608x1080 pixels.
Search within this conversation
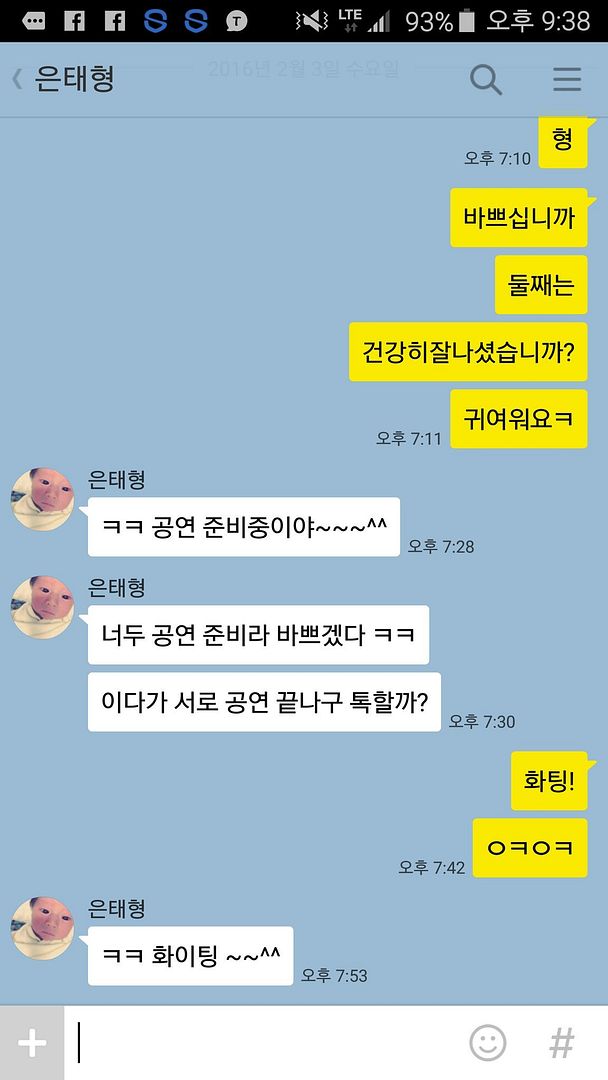pyautogui.click(x=486, y=79)
